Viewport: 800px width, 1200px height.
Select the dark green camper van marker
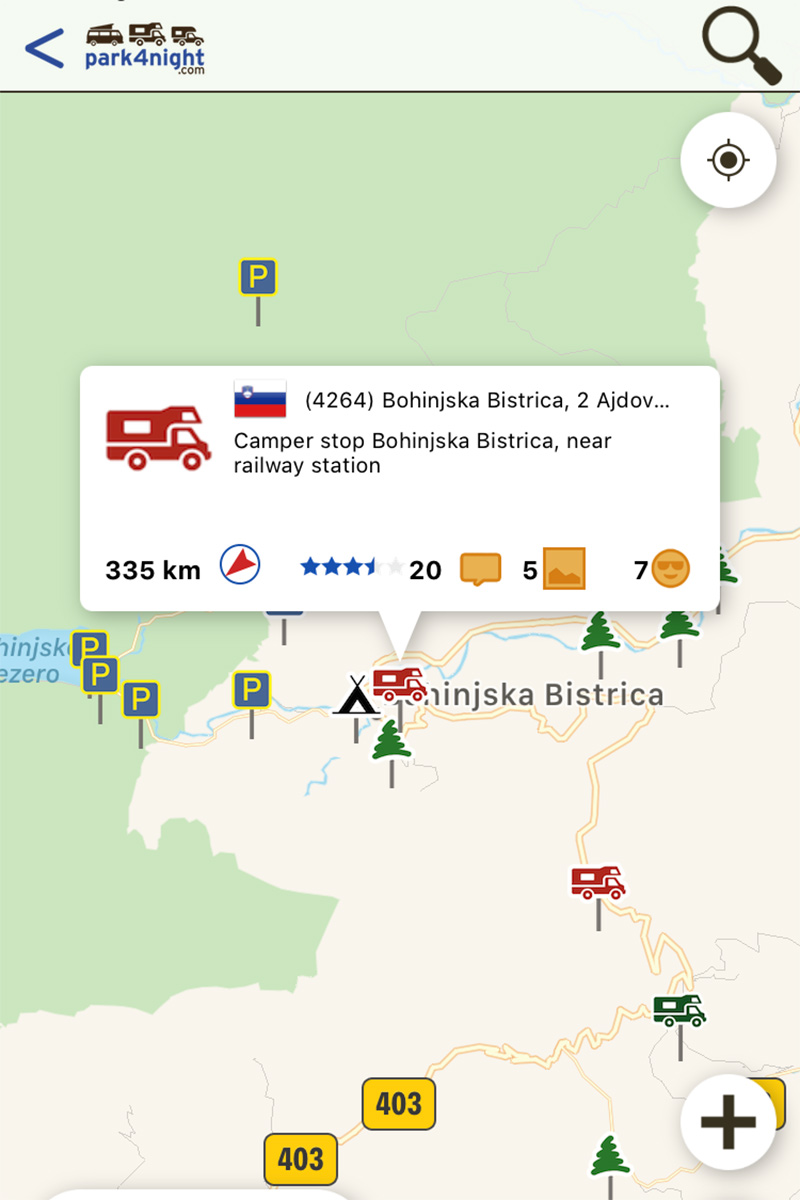(679, 1010)
